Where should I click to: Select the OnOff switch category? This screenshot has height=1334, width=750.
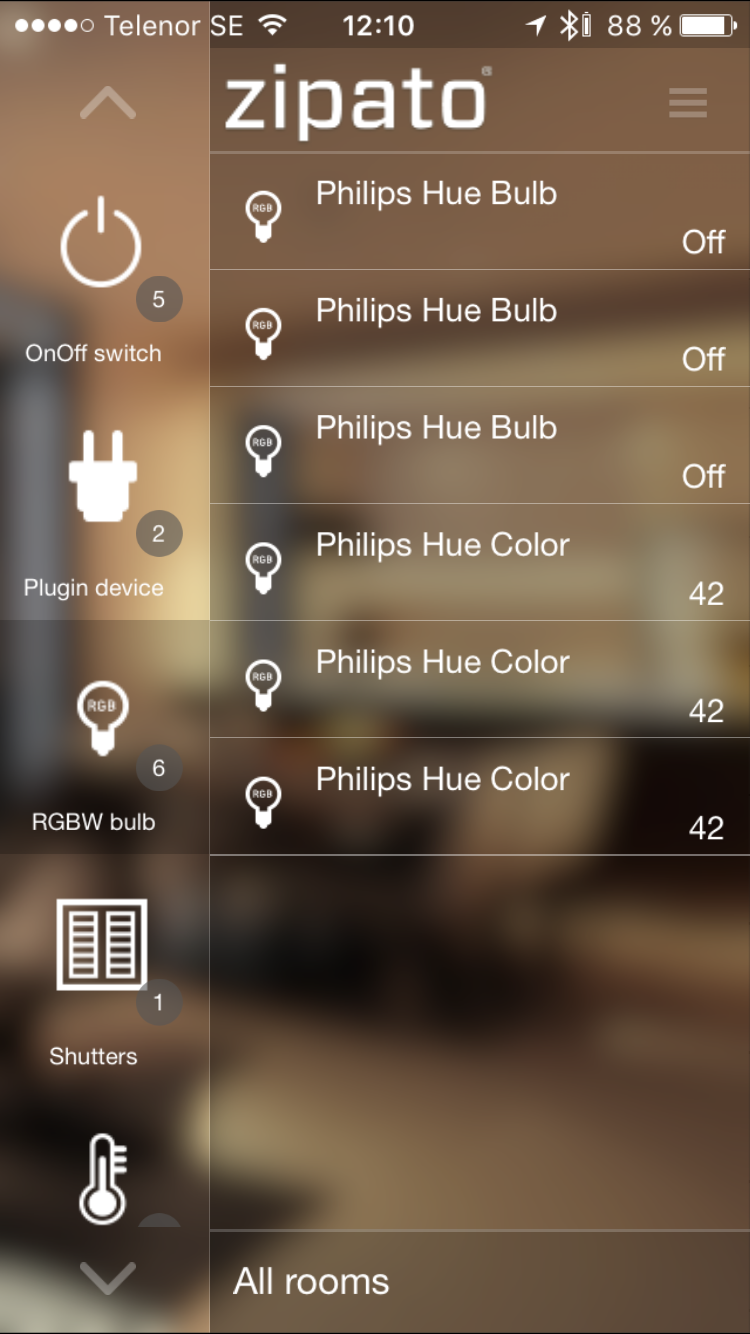coord(100,270)
